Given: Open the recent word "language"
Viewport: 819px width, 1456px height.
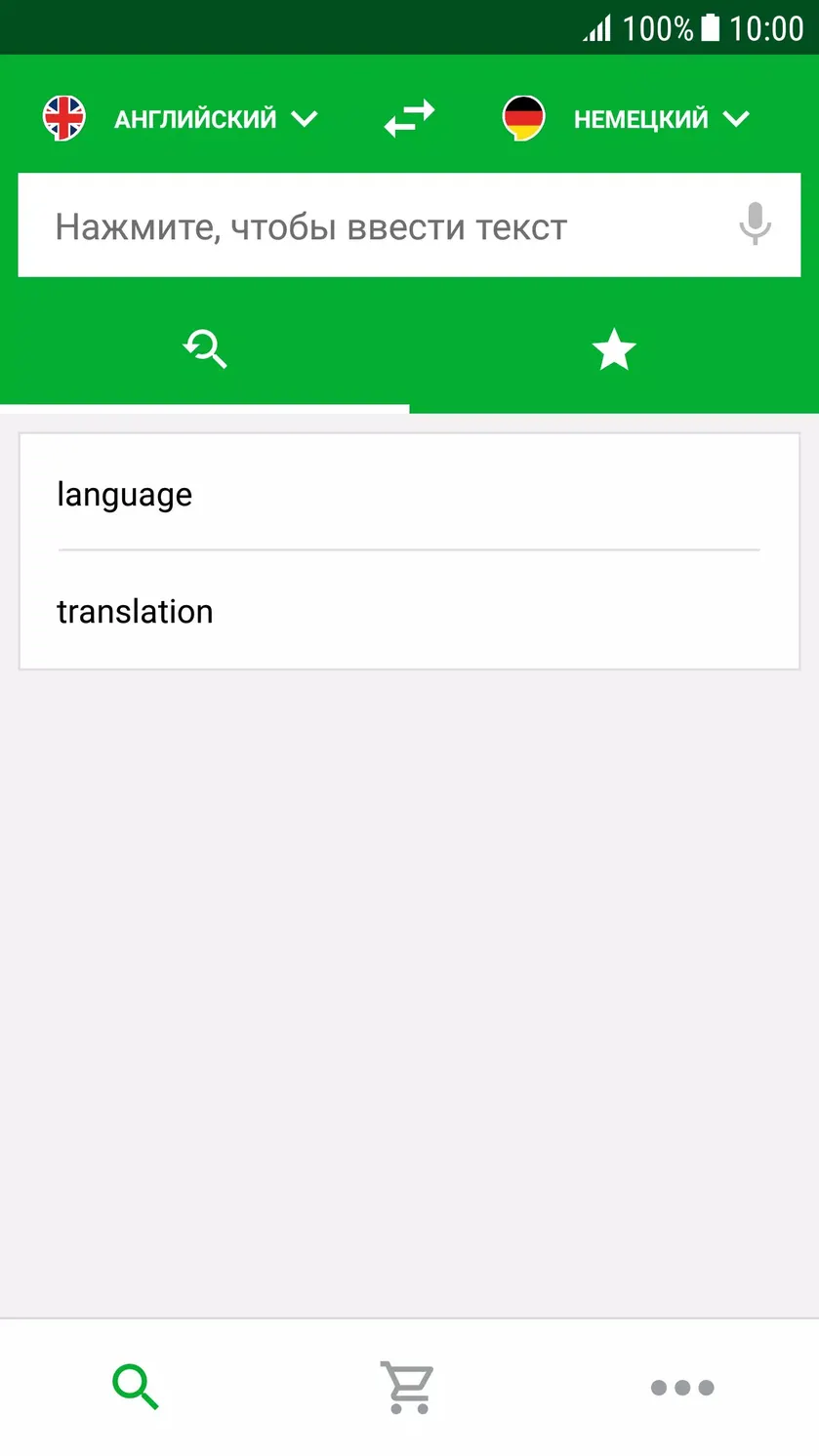Looking at the screenshot, I should click(409, 493).
